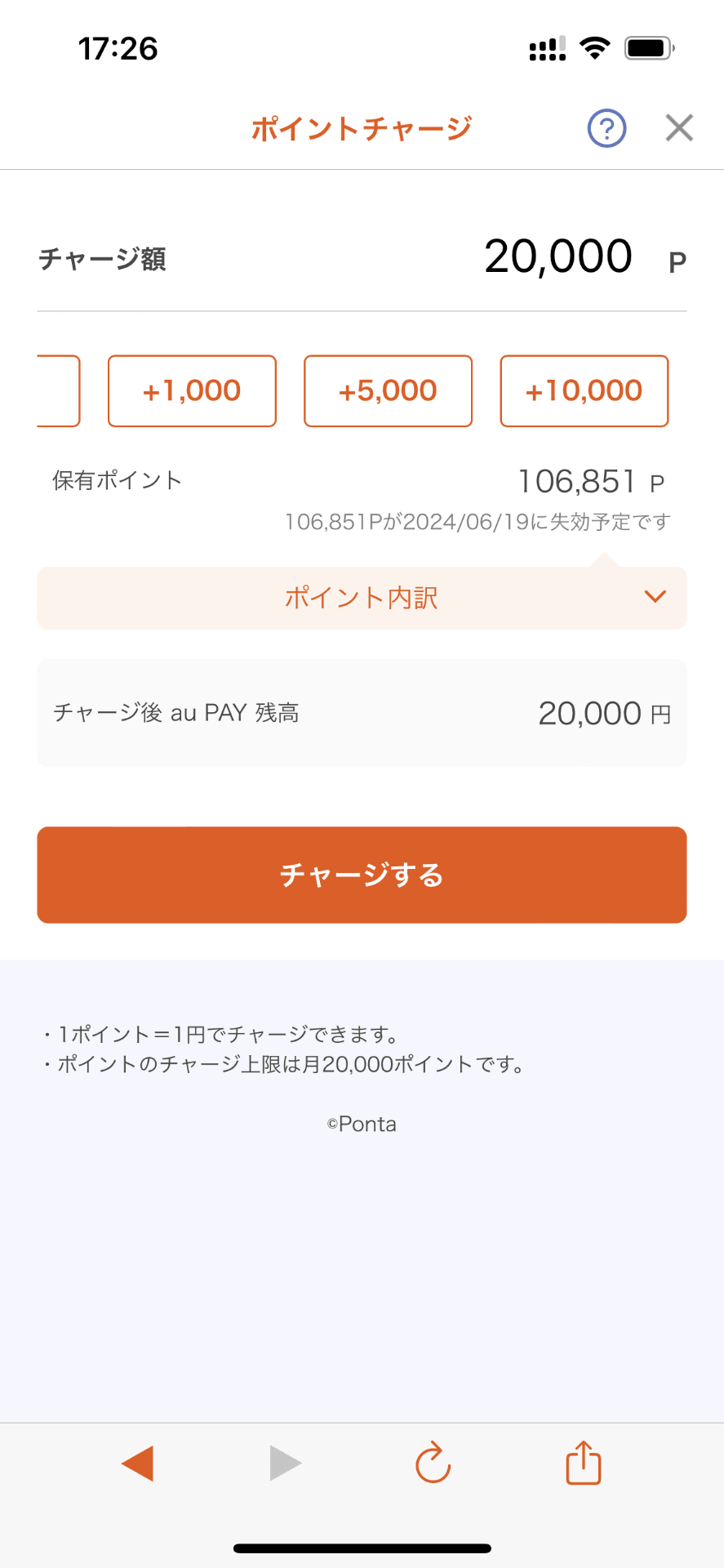Reload the page with the refresh icon
724x1568 pixels.
433,1464
